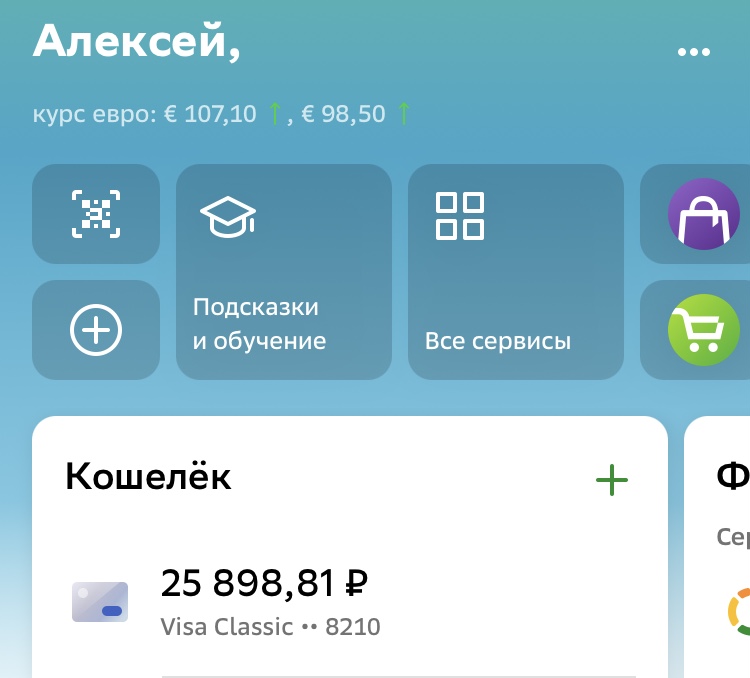Image resolution: width=750 pixels, height=678 pixels.
Task: Add a new product in Кошелёк
Action: tap(611, 480)
